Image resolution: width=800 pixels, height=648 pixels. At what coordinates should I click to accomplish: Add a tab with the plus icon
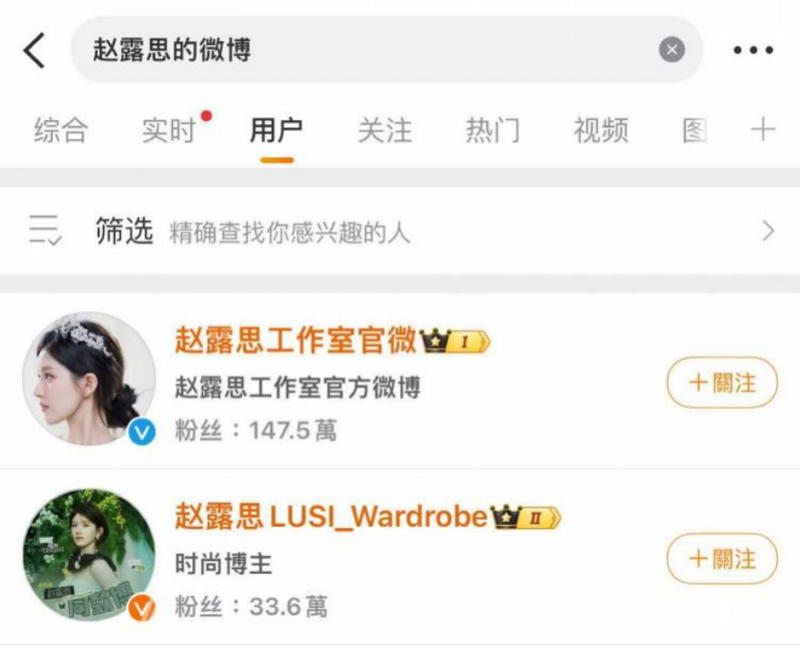pos(763,130)
